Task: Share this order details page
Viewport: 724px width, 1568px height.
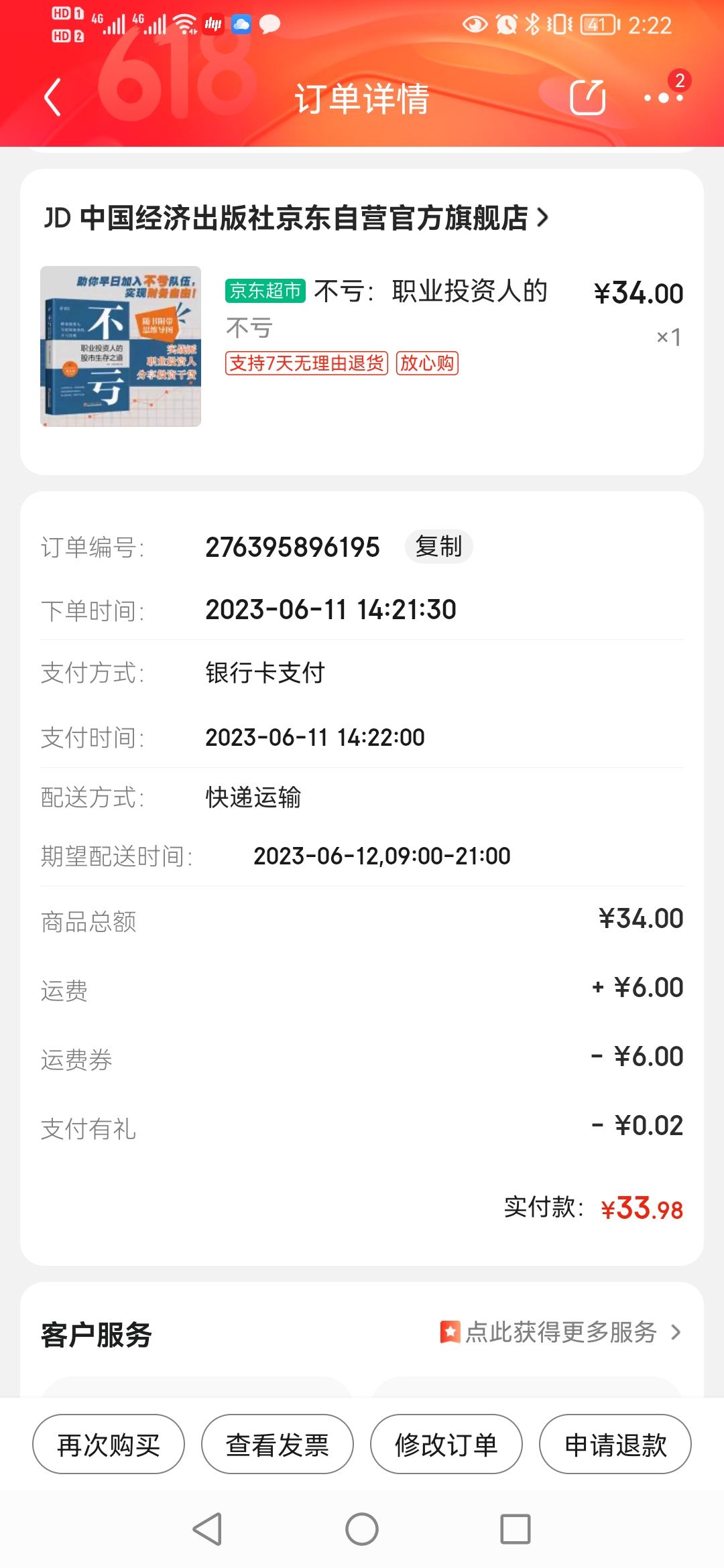Action: tap(587, 98)
